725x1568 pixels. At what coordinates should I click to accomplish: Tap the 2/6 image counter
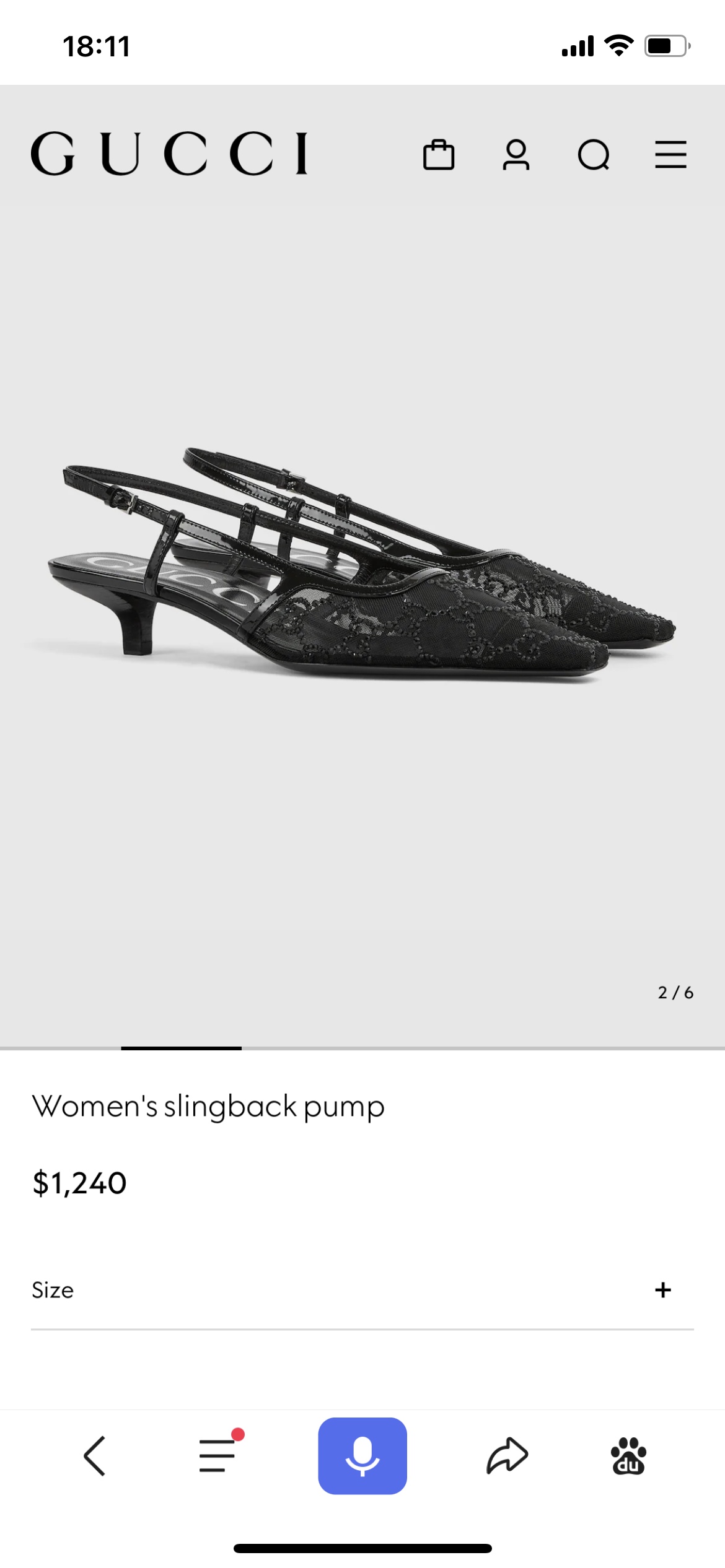(675, 993)
